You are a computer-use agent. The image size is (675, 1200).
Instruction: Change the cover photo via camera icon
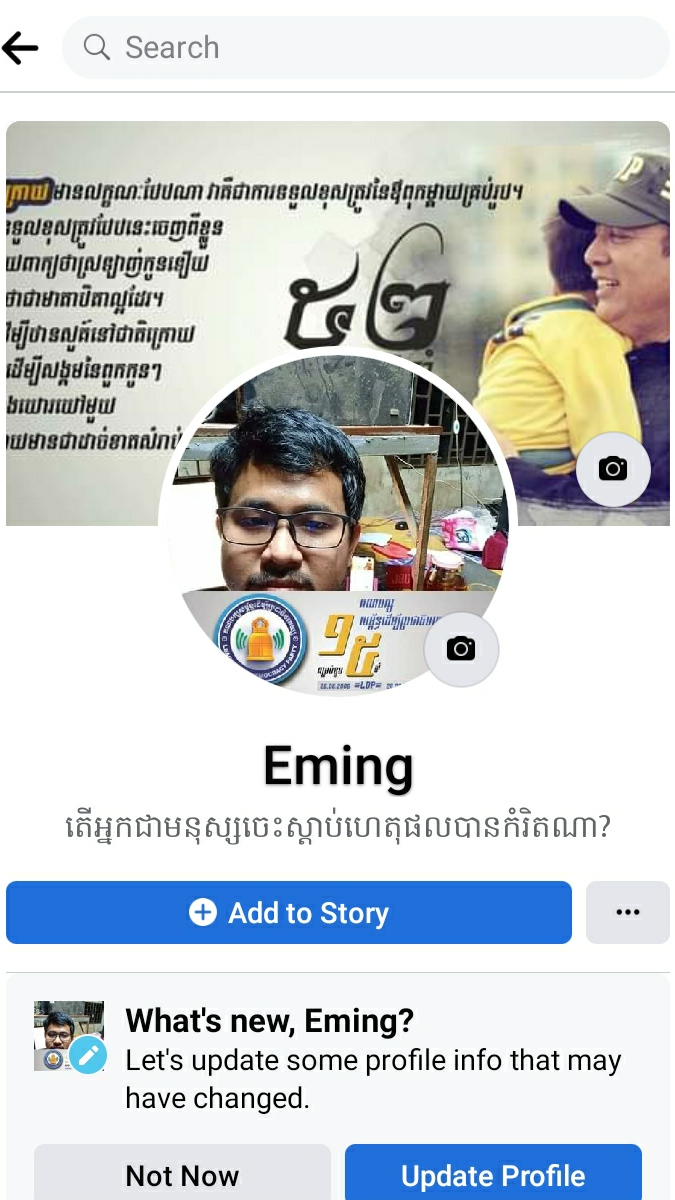[x=613, y=468]
